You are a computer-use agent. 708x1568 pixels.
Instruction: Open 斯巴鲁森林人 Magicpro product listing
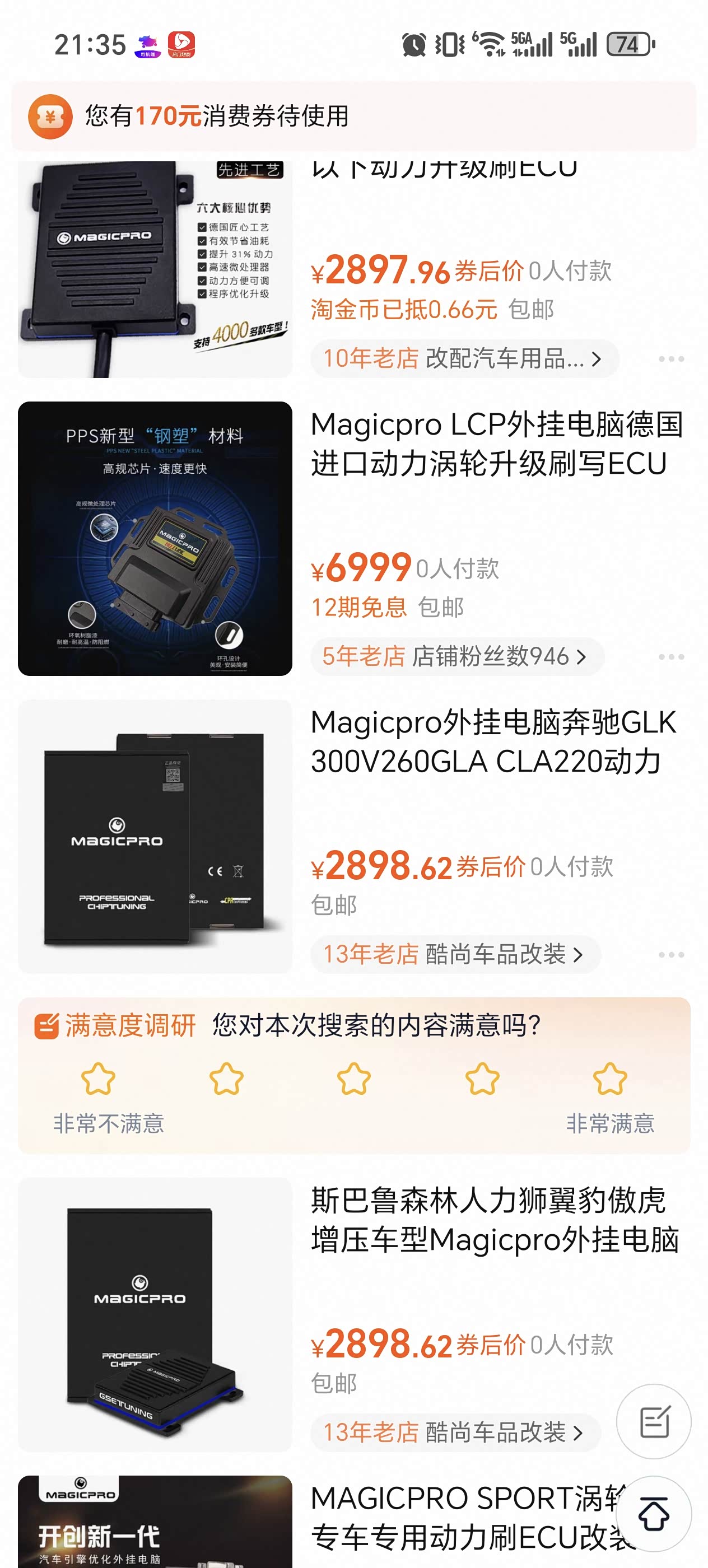coord(495,1220)
